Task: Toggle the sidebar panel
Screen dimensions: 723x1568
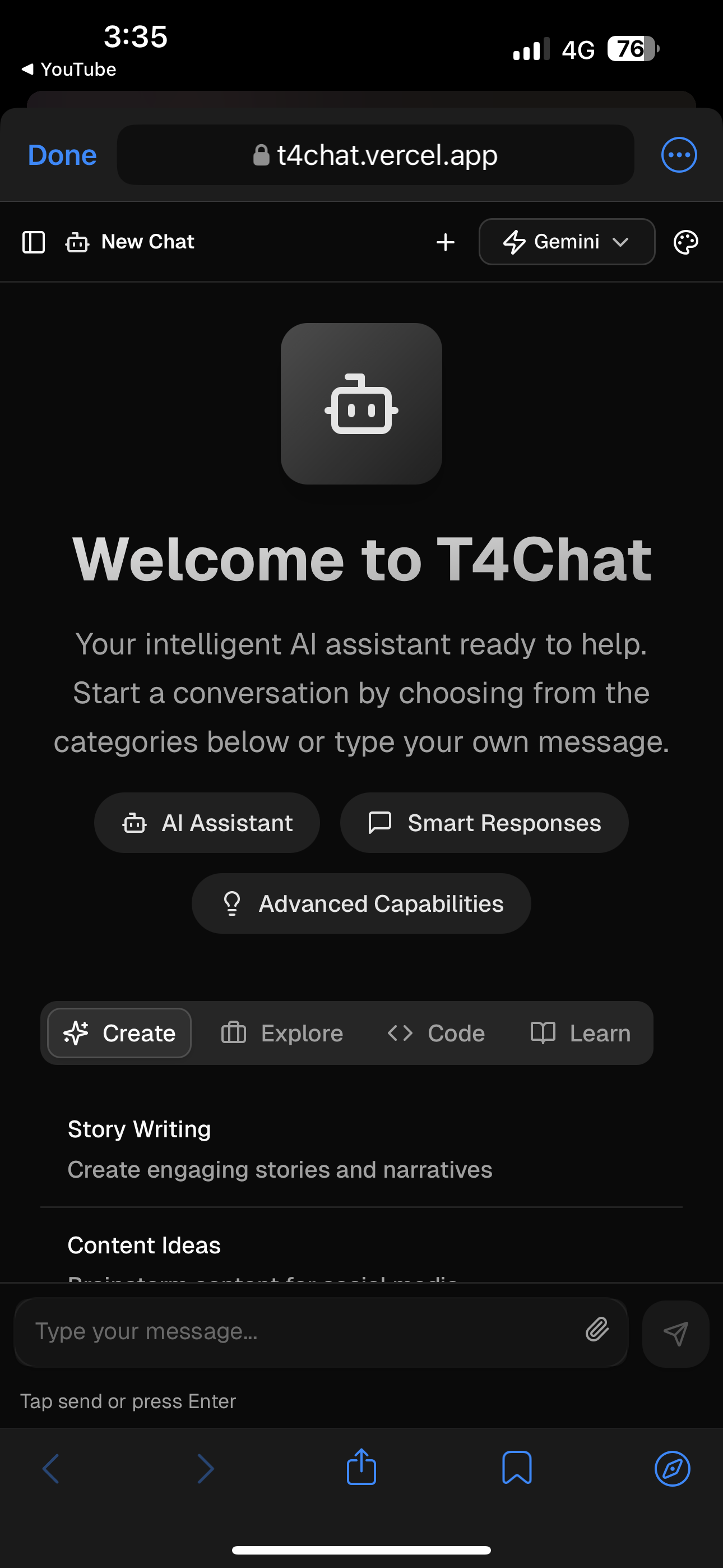Action: coord(34,242)
